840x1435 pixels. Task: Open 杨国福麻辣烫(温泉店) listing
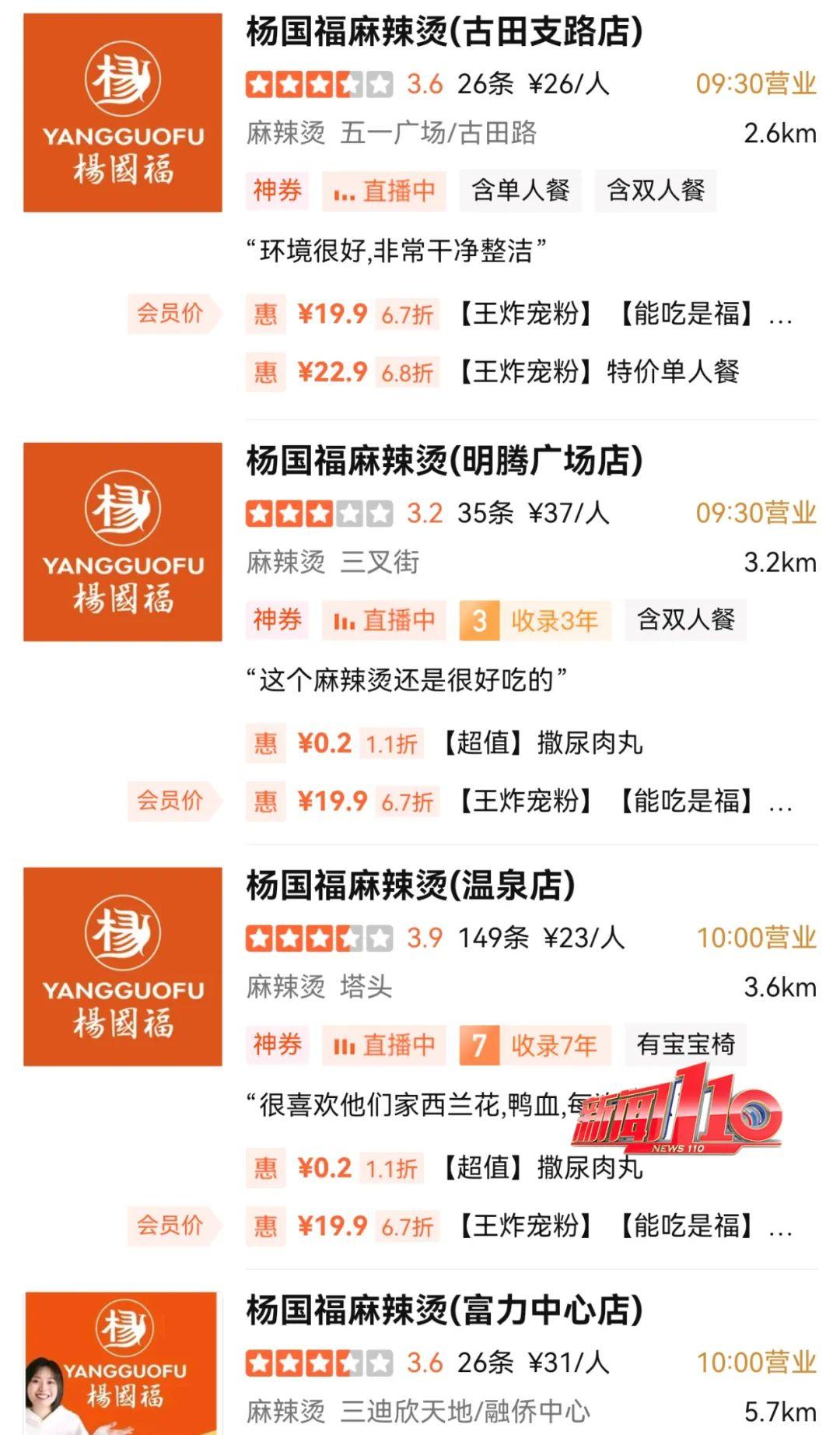[x=411, y=886]
